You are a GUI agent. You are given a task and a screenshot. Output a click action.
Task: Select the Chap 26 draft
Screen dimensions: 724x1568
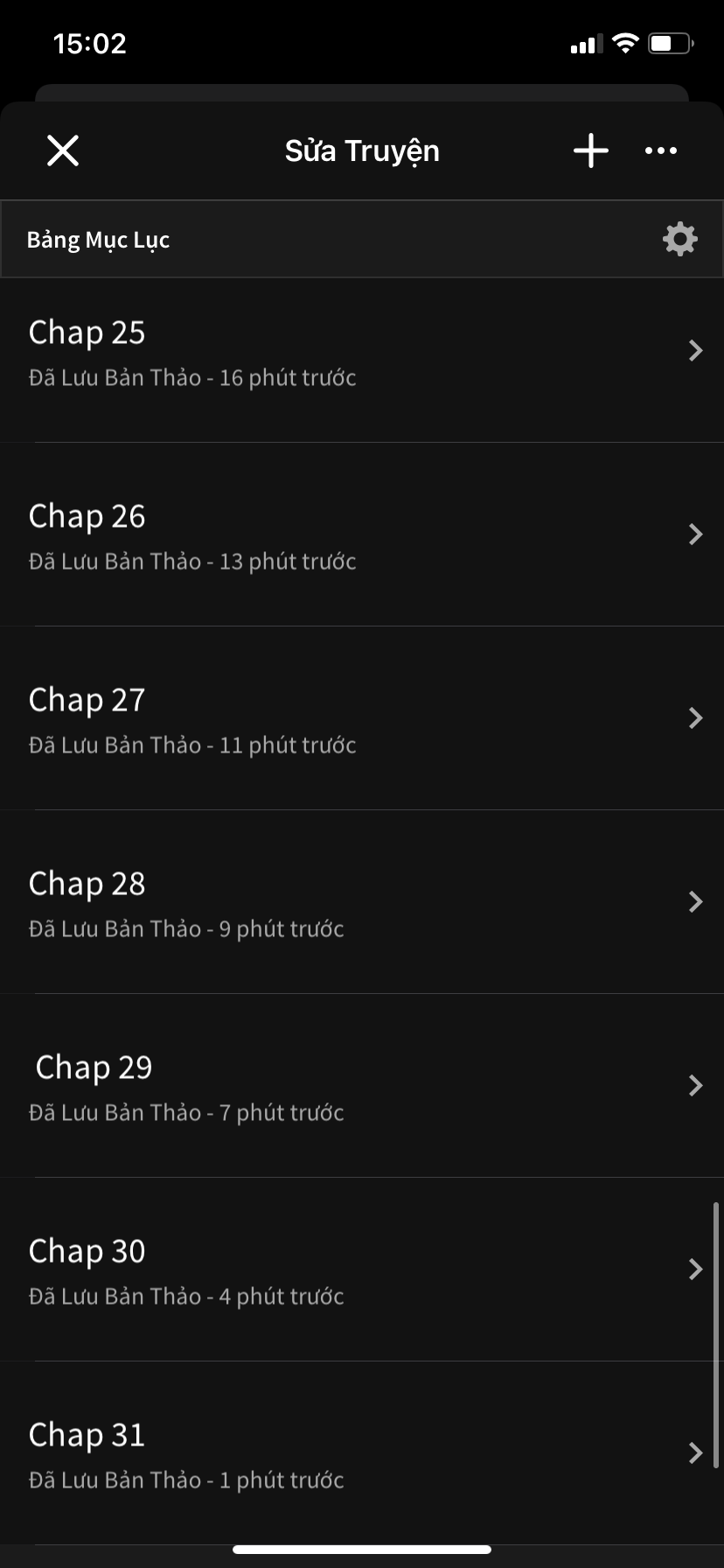362,535
